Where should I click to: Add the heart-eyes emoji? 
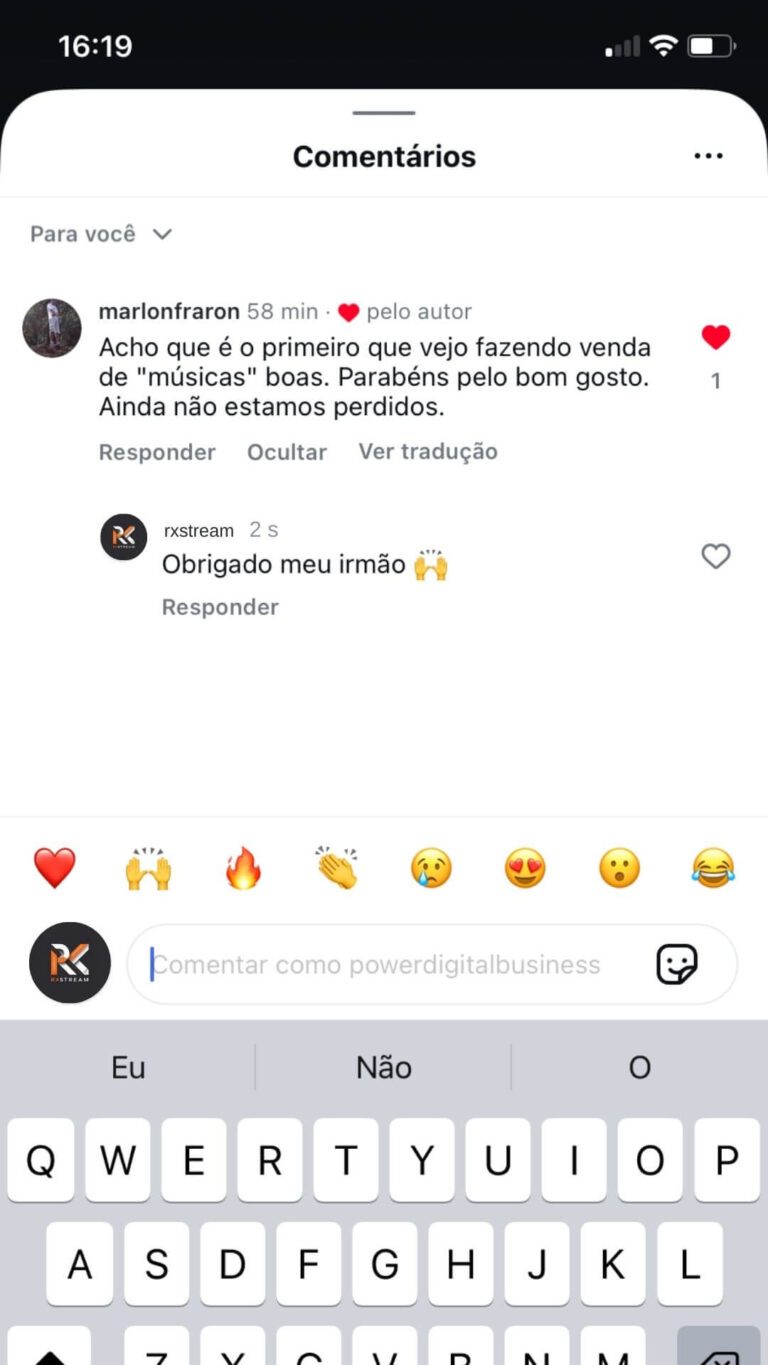[525, 868]
